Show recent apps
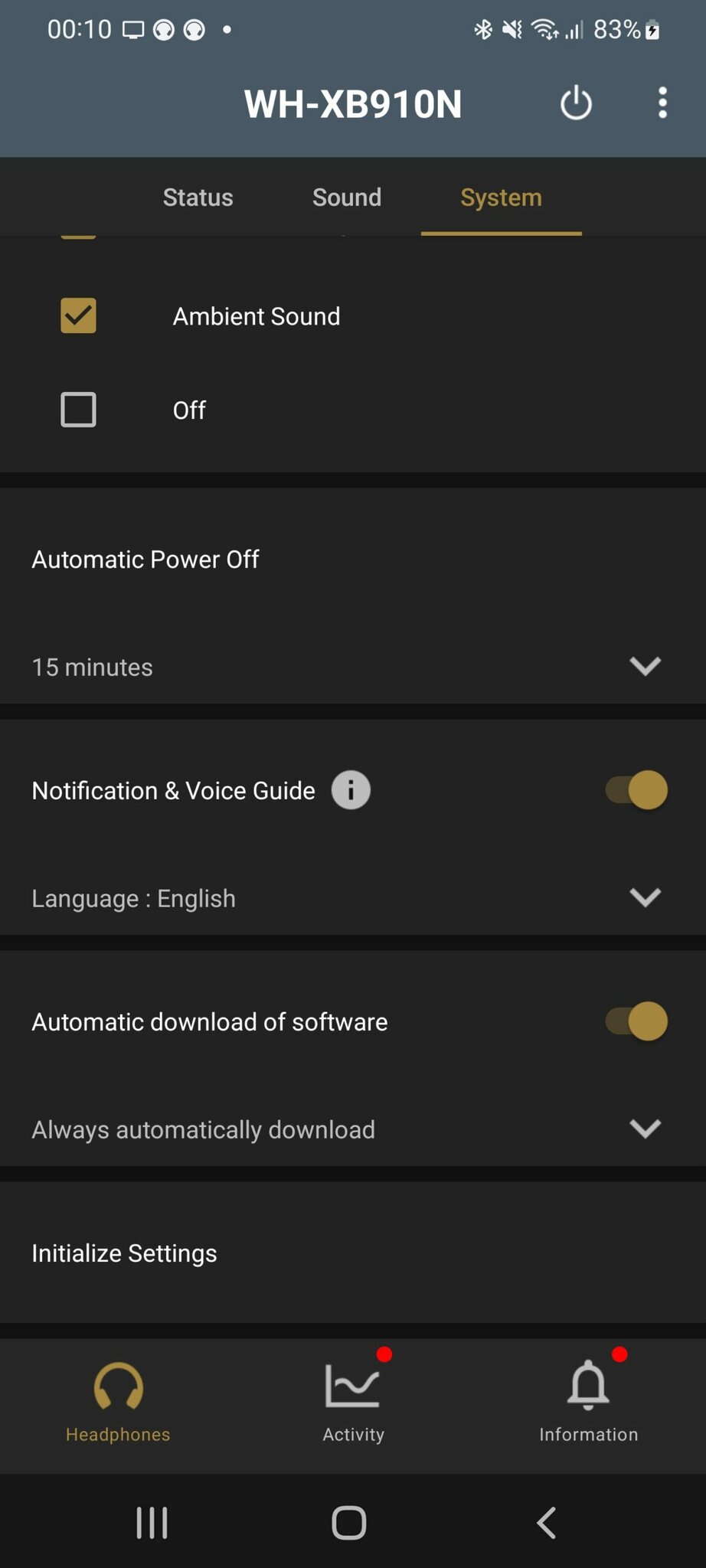This screenshot has height=1568, width=706. coord(152,1522)
